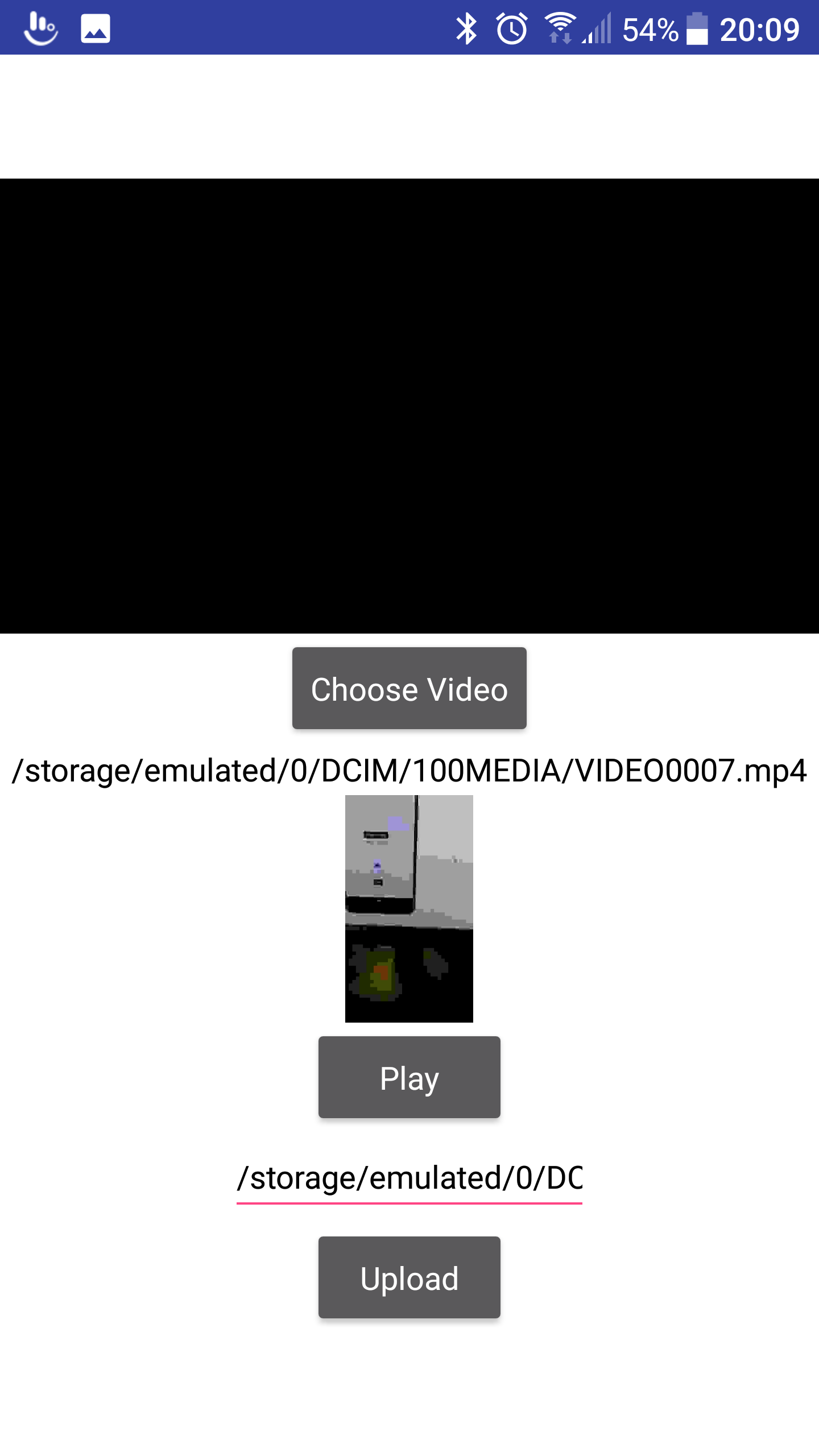The width and height of the screenshot is (819, 1456).
Task: Play the selected video
Action: click(409, 1077)
